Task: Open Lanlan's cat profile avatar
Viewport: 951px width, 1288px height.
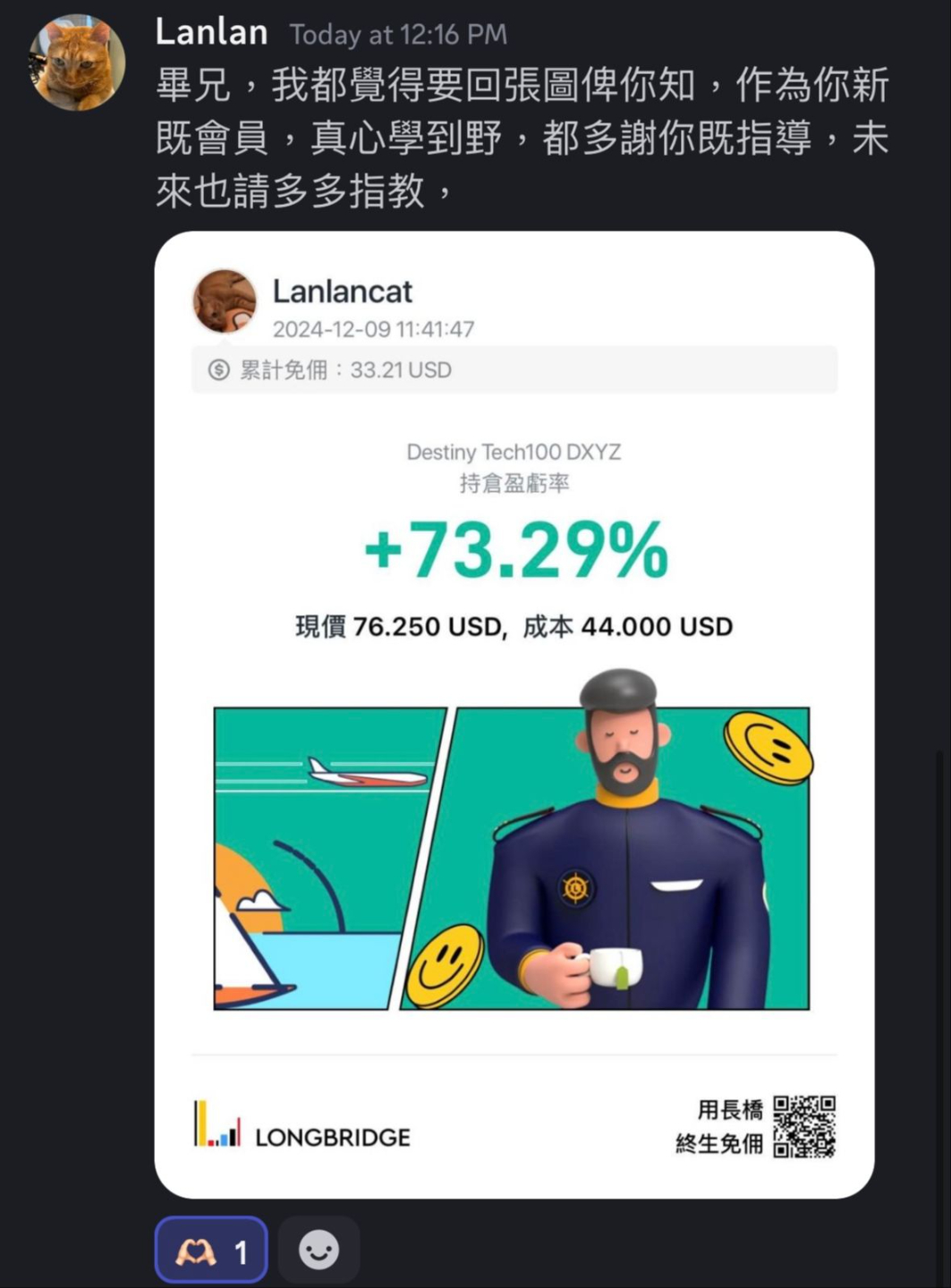Action: 76,63
